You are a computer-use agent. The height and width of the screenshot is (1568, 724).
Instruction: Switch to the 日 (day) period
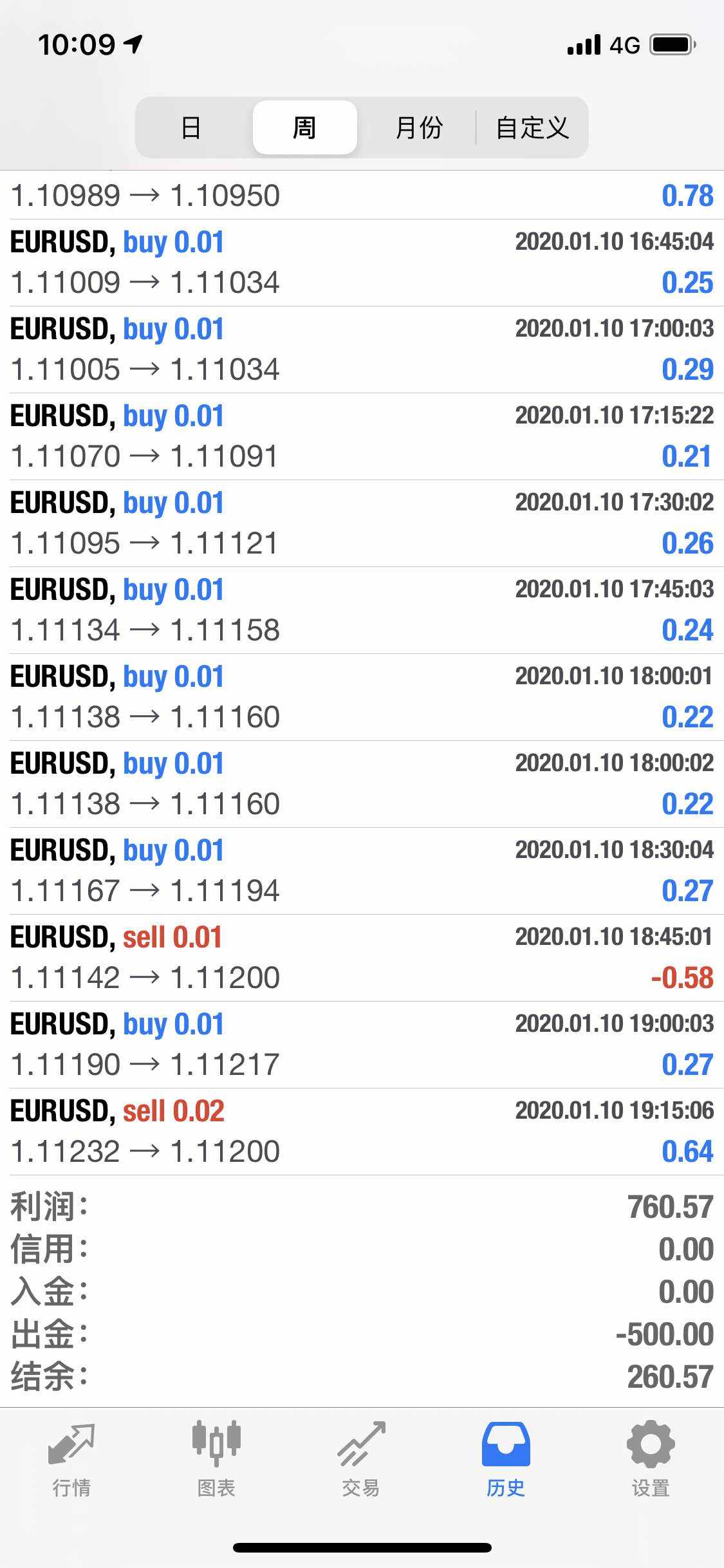pyautogui.click(x=190, y=127)
